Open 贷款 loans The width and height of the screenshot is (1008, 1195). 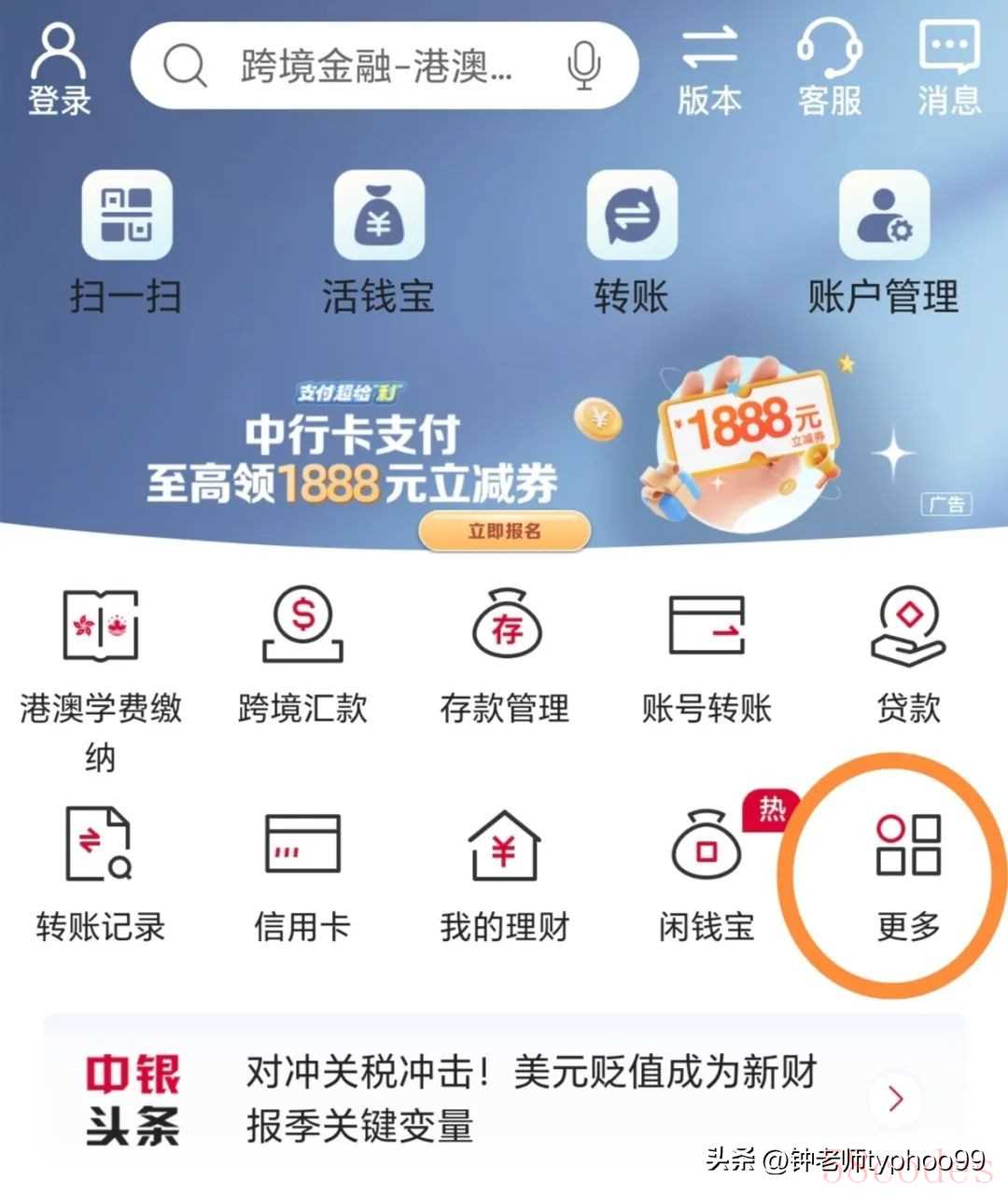(x=908, y=654)
